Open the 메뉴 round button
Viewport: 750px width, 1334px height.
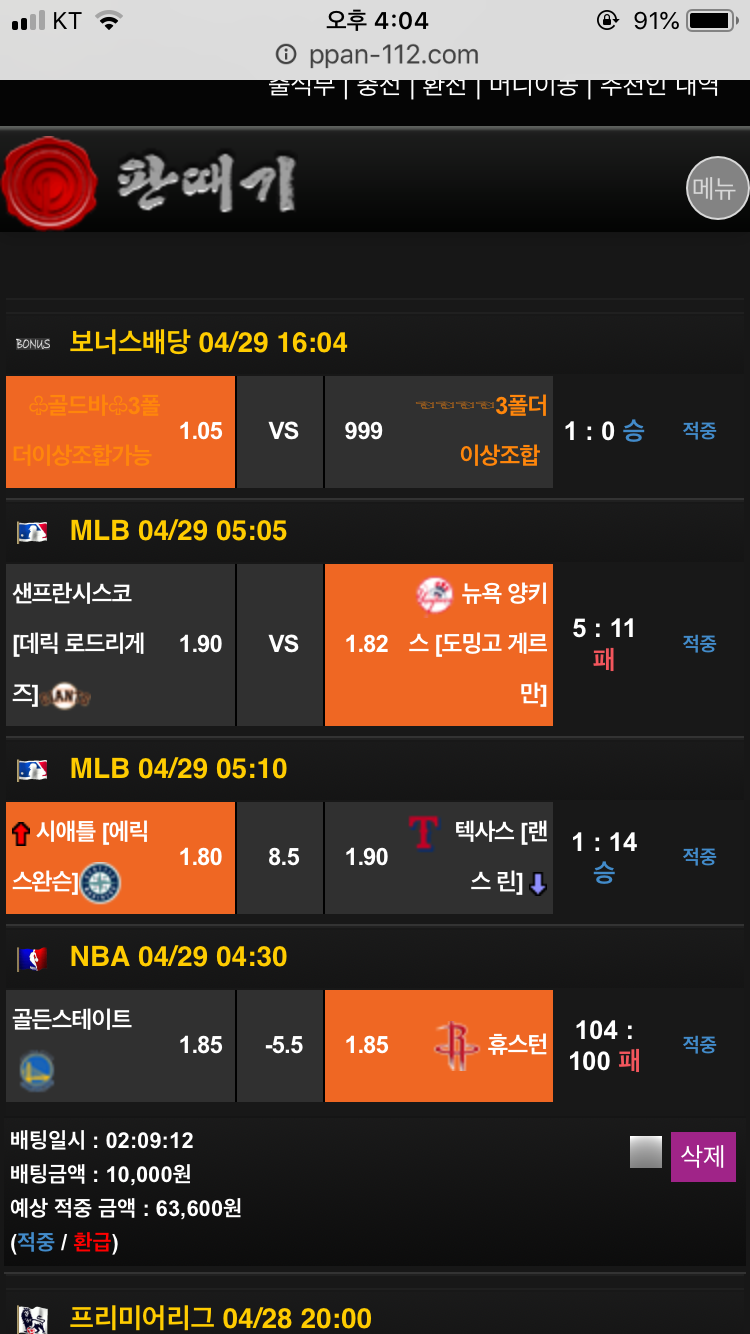pyautogui.click(x=716, y=188)
